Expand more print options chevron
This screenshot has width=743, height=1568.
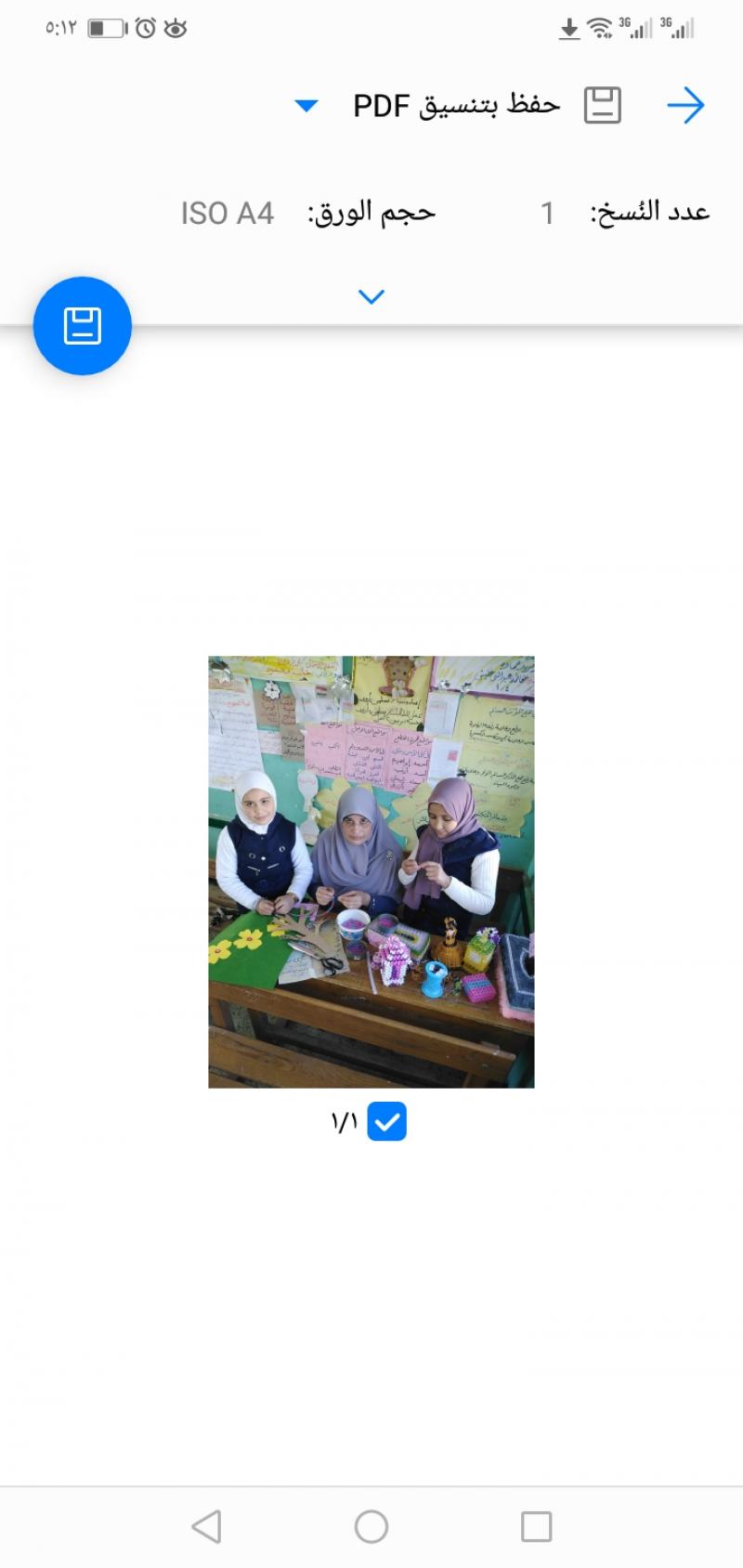click(x=371, y=297)
